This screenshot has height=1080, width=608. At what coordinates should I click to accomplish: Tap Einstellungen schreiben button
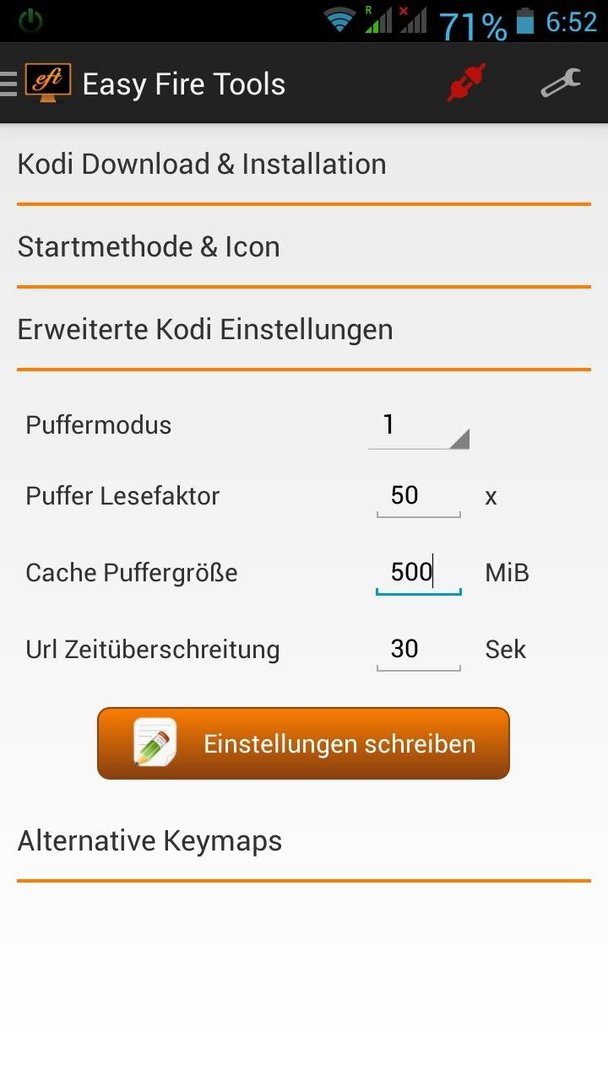[x=304, y=744]
